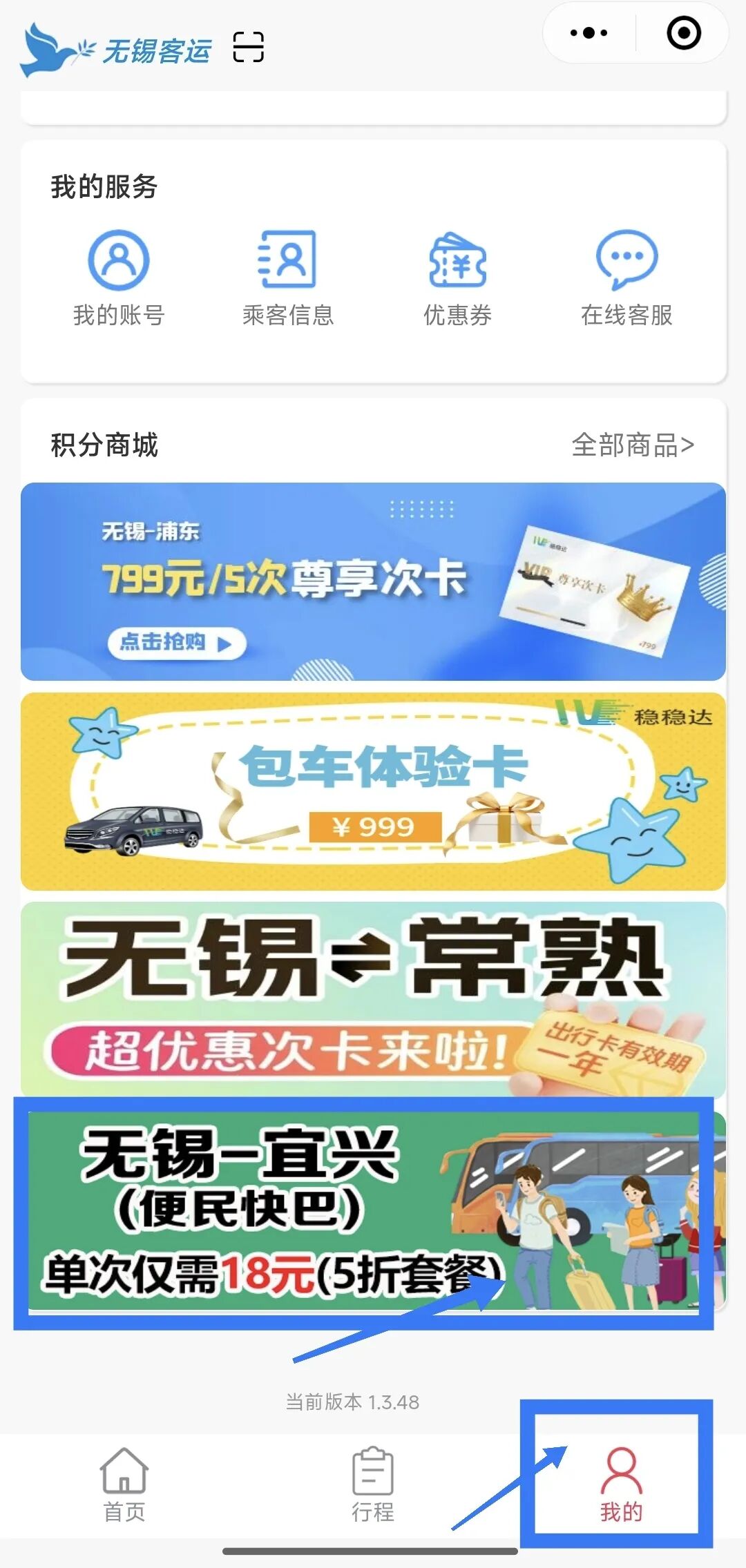Open the 无锡-常熟 超优惠次卡 banner
The image size is (746, 1568).
373,1000
